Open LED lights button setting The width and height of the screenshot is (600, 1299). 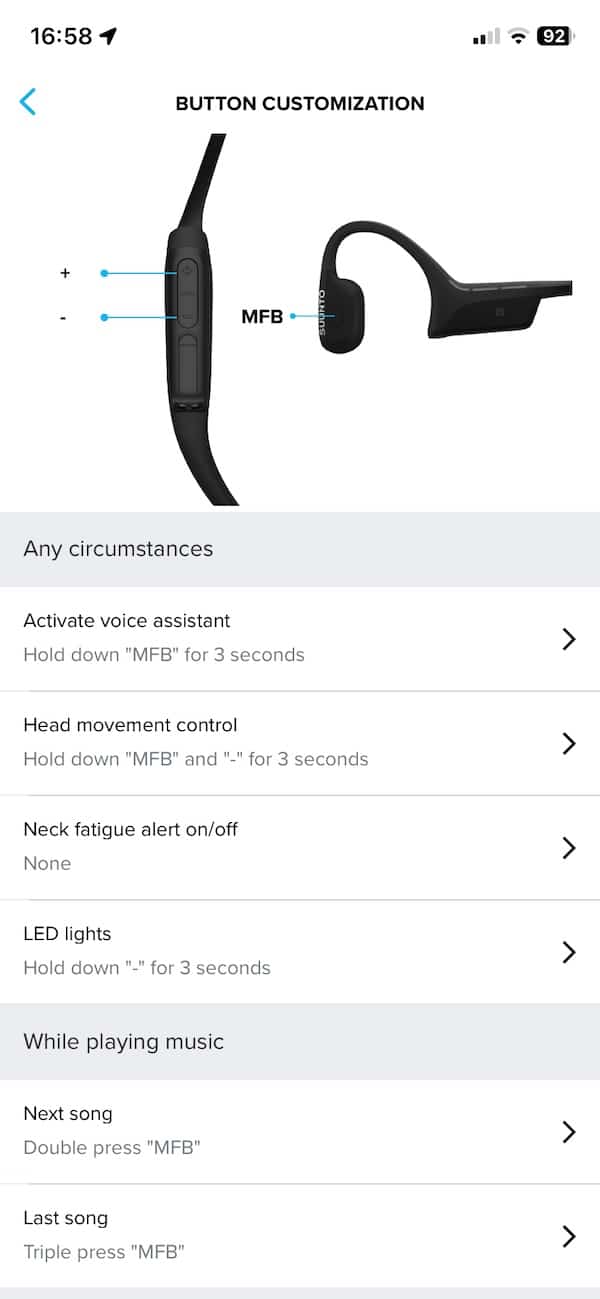click(300, 951)
